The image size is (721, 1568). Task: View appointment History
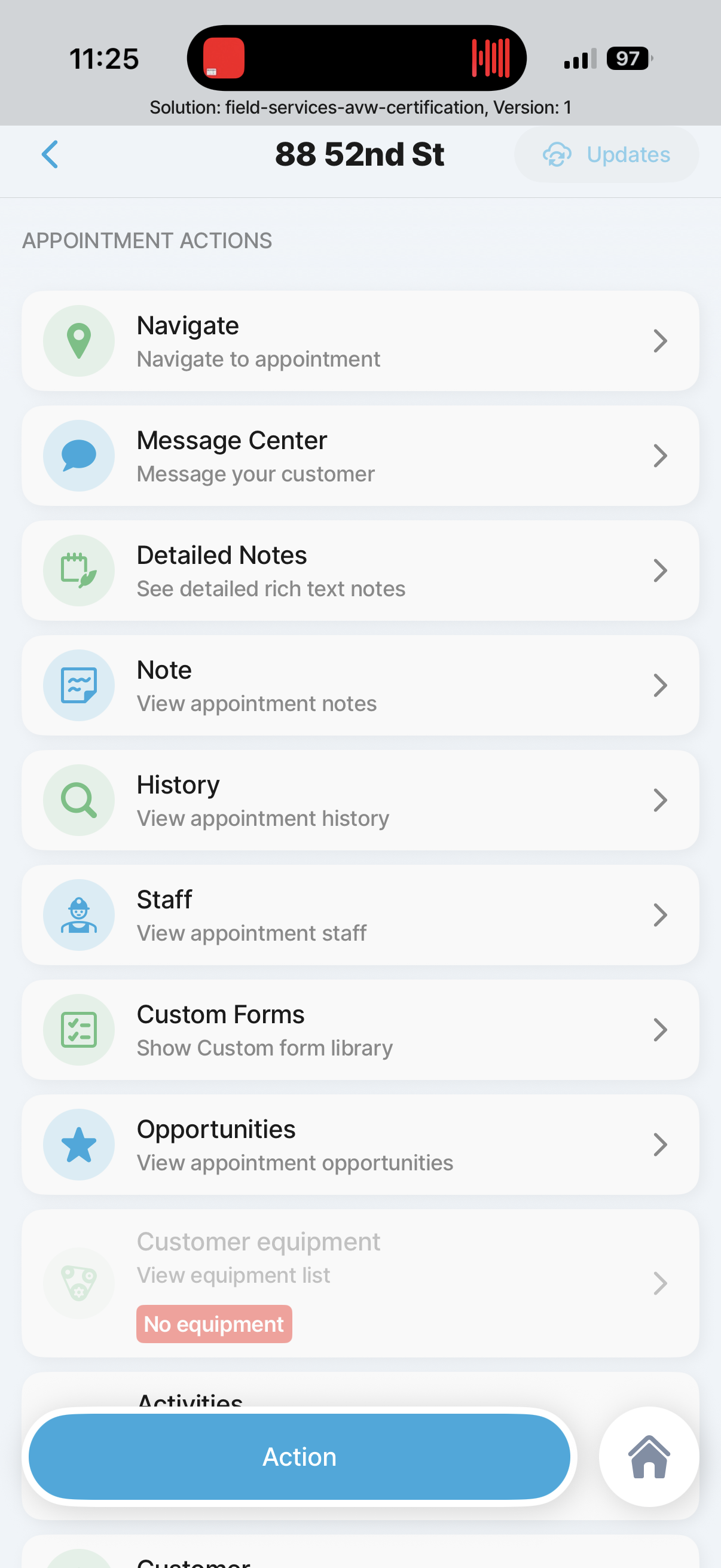360,800
